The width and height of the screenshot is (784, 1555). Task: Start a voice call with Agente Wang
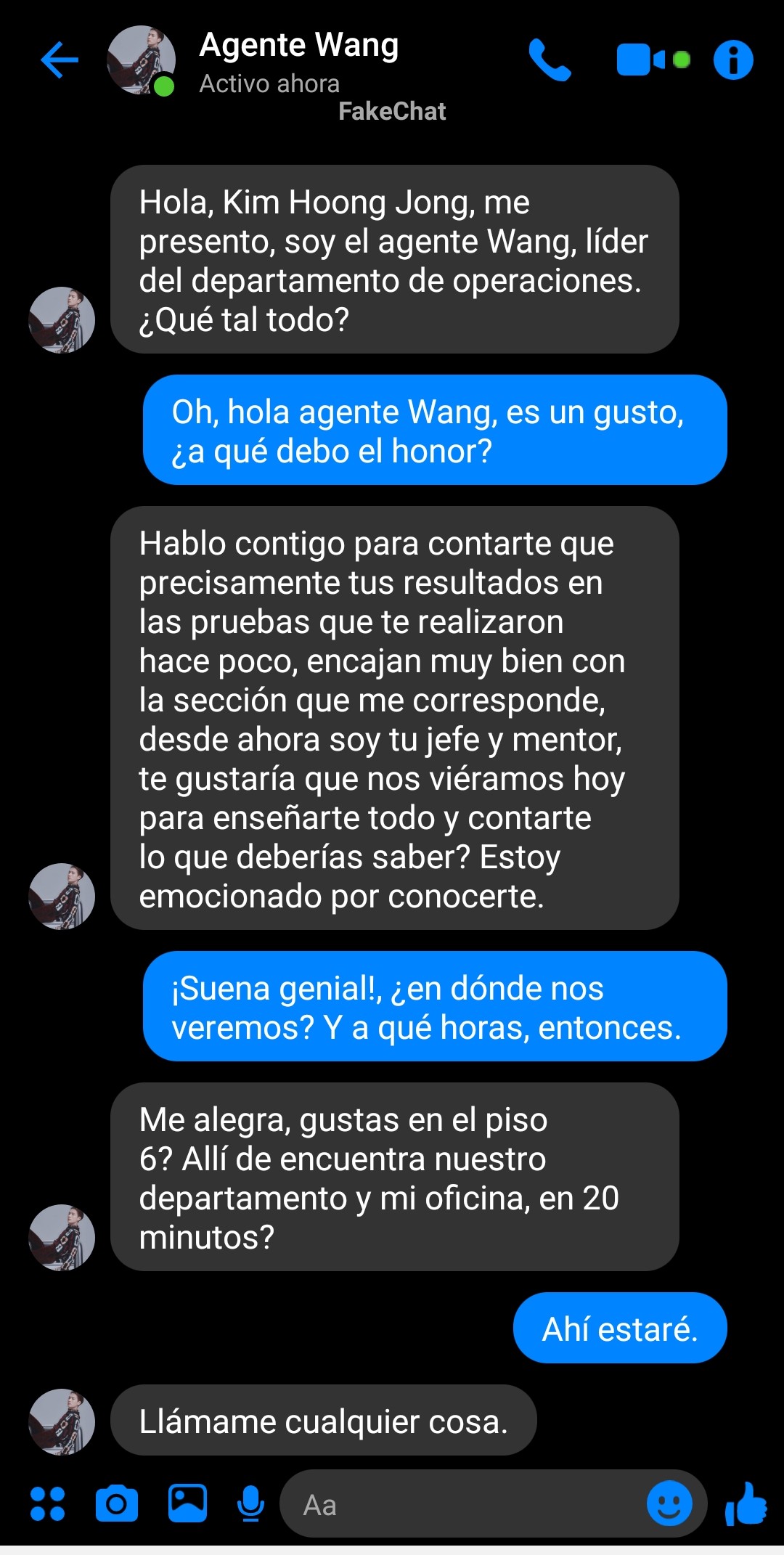pyautogui.click(x=550, y=60)
